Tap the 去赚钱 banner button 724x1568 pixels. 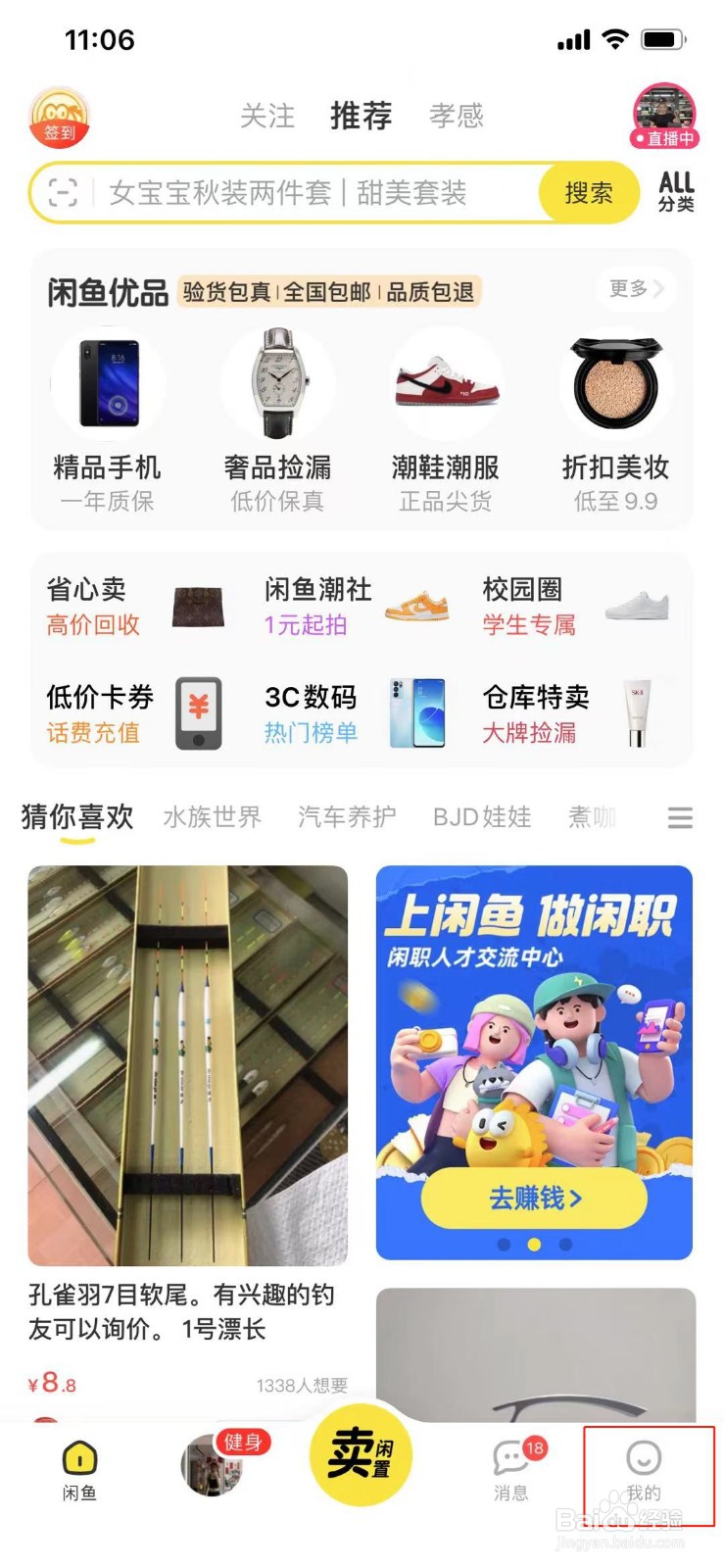tap(534, 1198)
